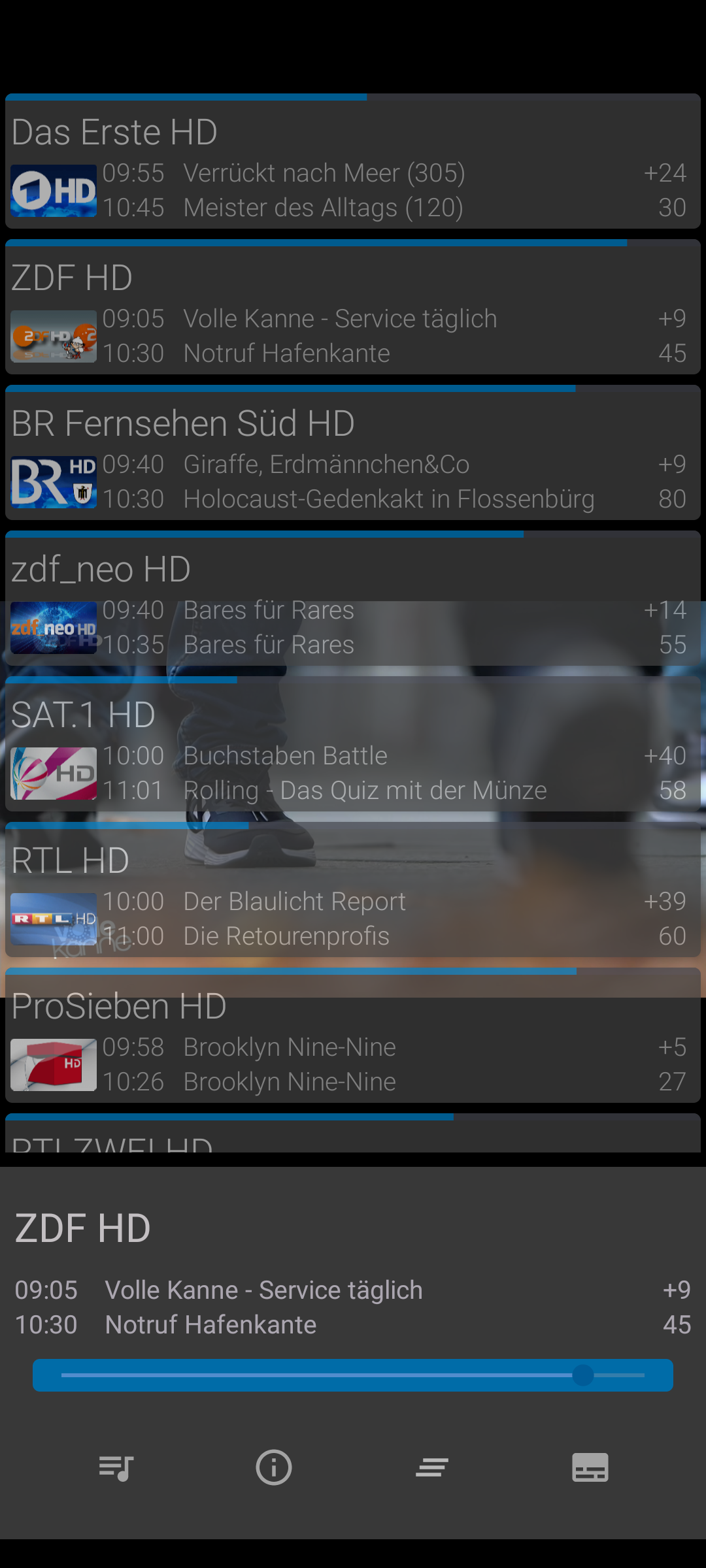Select ProSieben HD channel
The image size is (706, 1568).
353,1036
